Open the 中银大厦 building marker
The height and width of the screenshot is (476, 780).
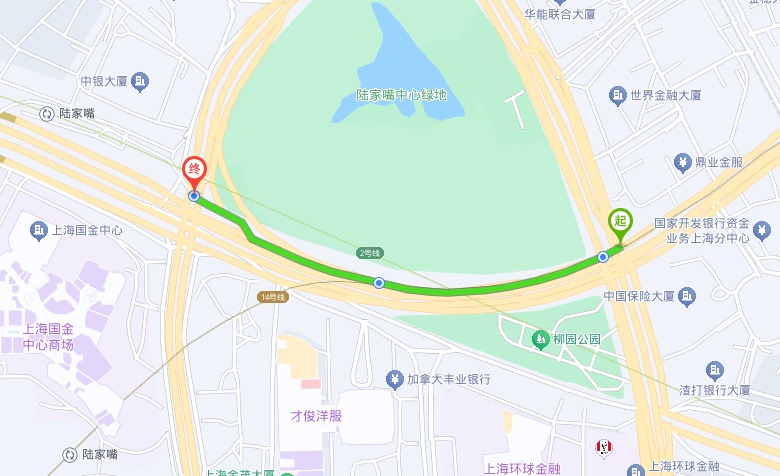pos(141,80)
